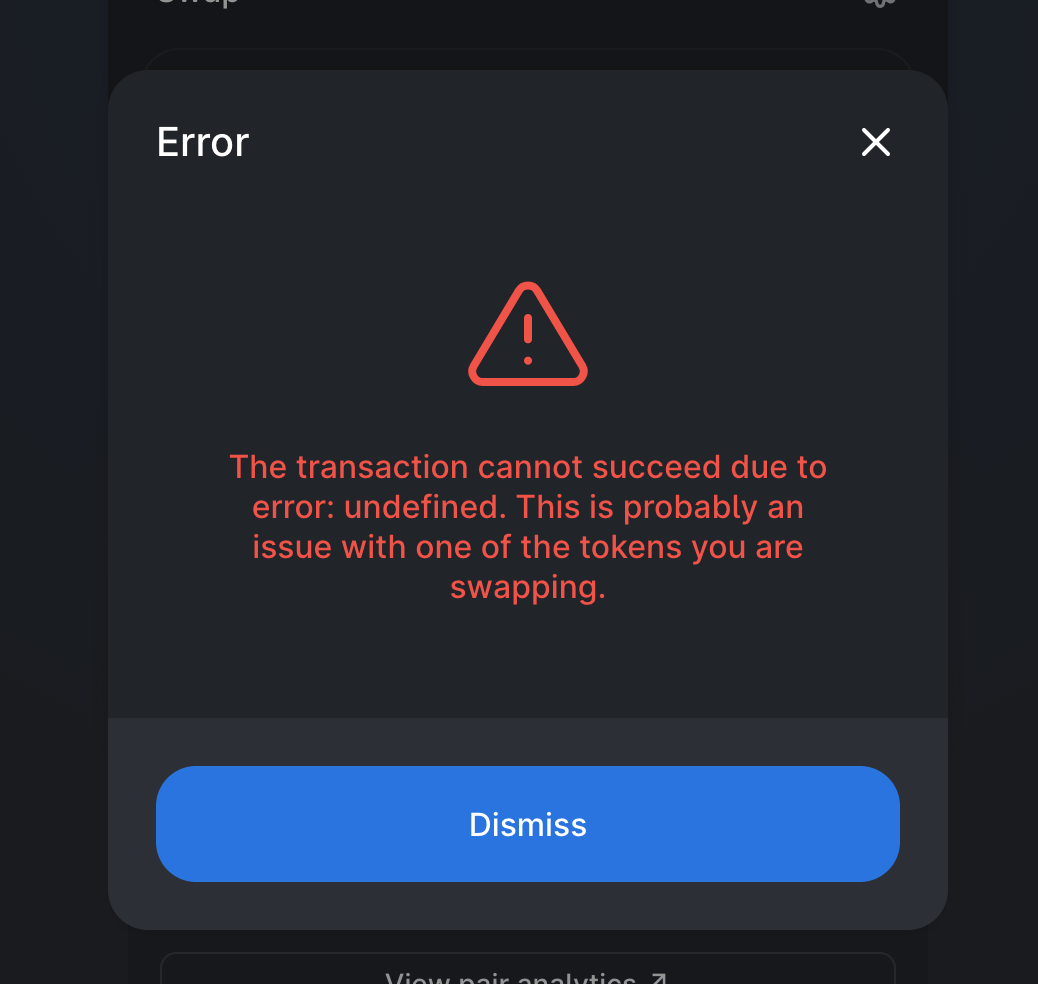Tap the blue Dismiss button
1038x984 pixels.
click(x=528, y=824)
